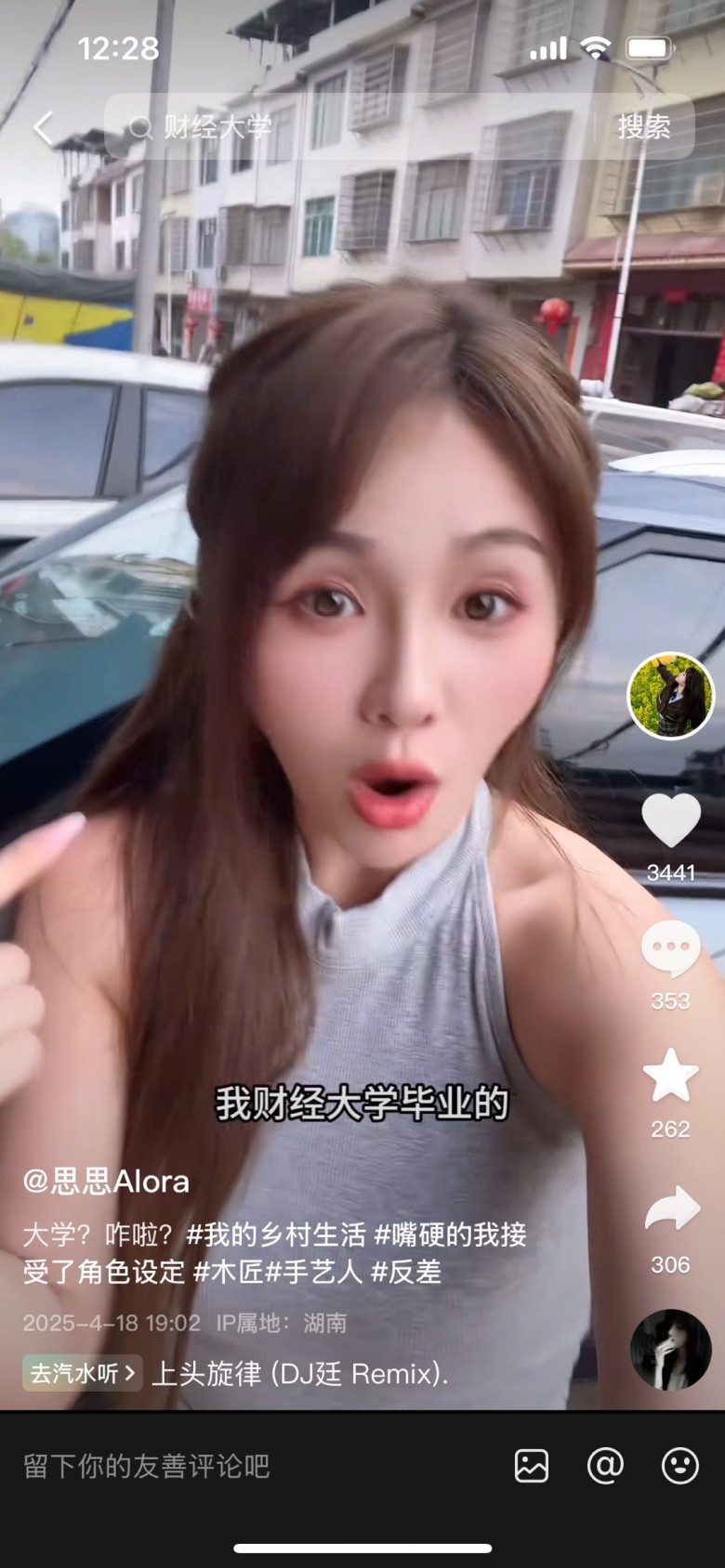Go back using the top-left arrow
Screen dimensions: 725x1568
point(43,127)
